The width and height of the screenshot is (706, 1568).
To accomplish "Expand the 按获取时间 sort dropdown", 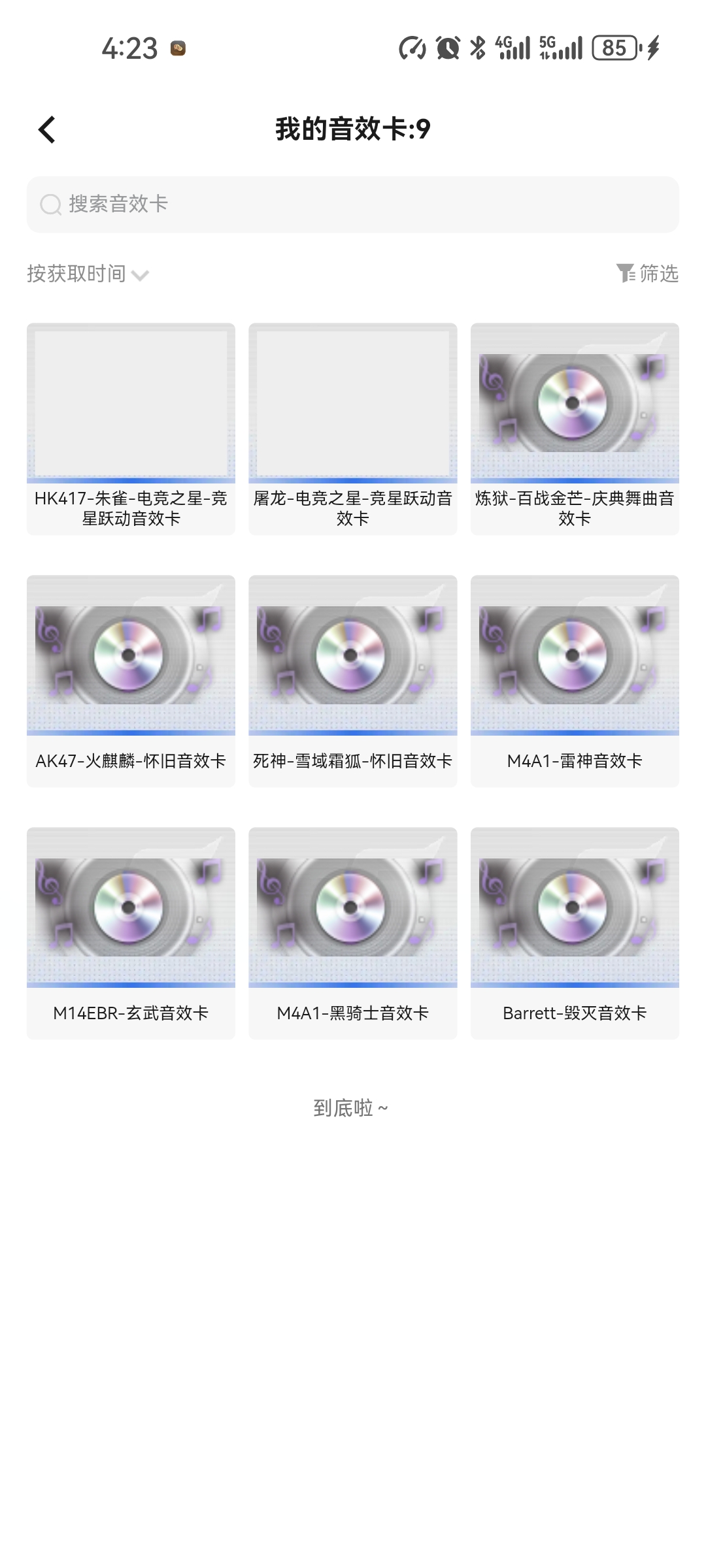I will tap(88, 274).
